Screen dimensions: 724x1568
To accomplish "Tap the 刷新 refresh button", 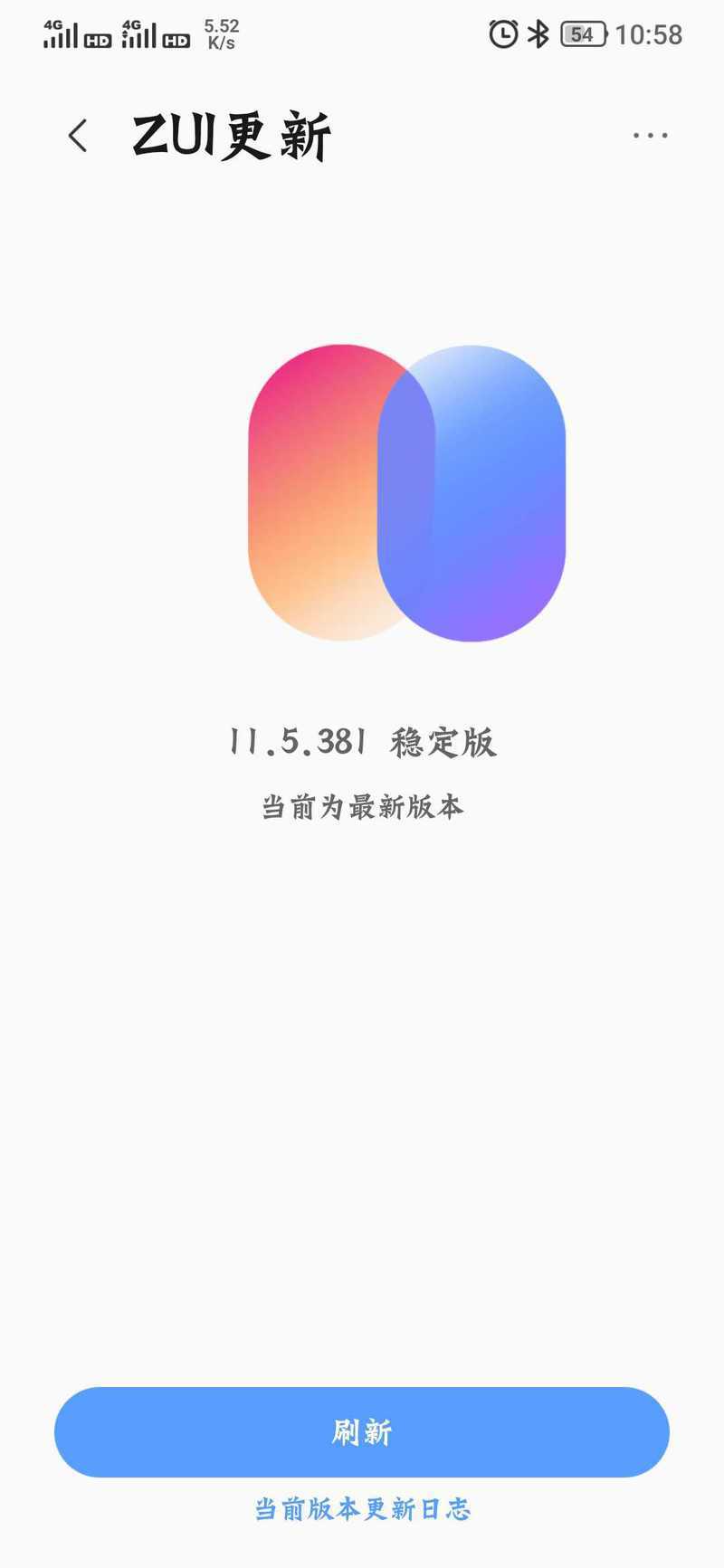I will (x=362, y=1432).
